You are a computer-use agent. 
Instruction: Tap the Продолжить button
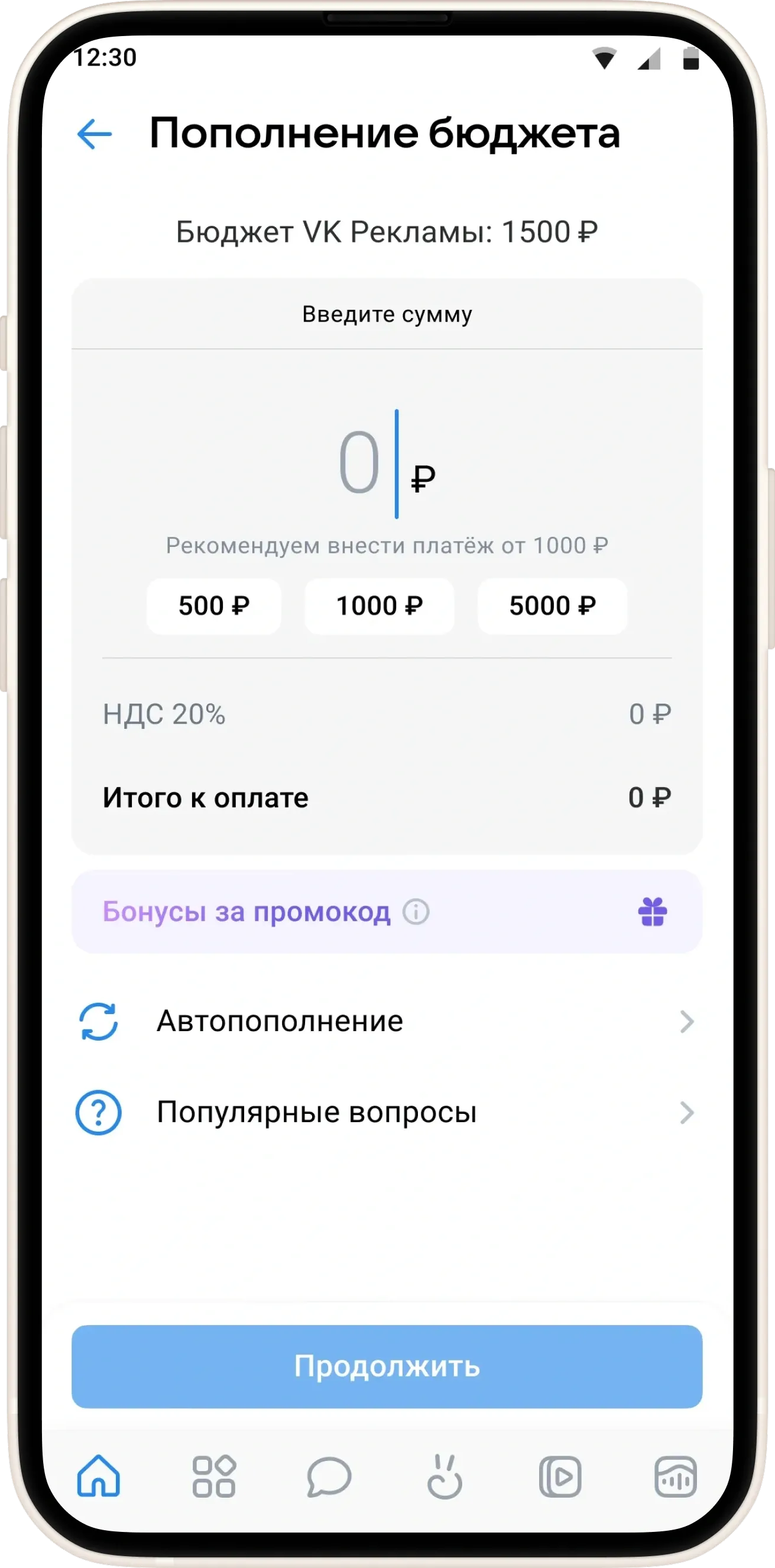point(387,1366)
